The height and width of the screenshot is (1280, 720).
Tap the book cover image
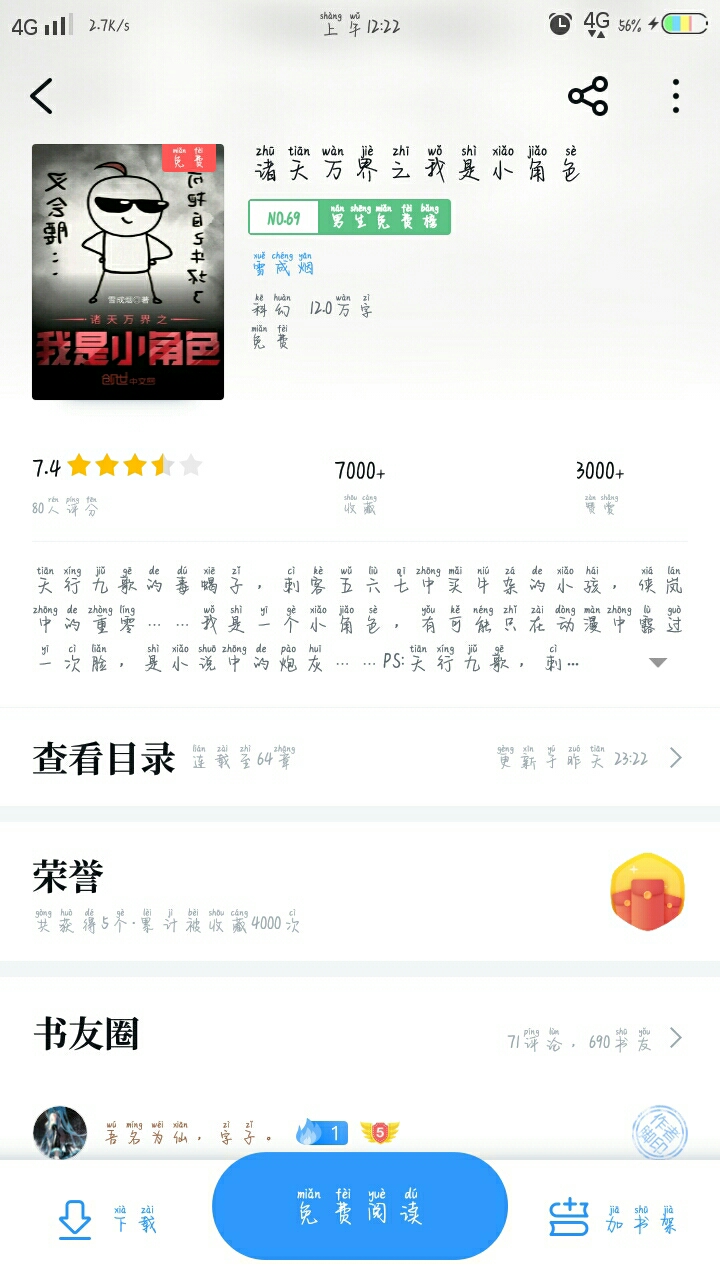pos(128,272)
